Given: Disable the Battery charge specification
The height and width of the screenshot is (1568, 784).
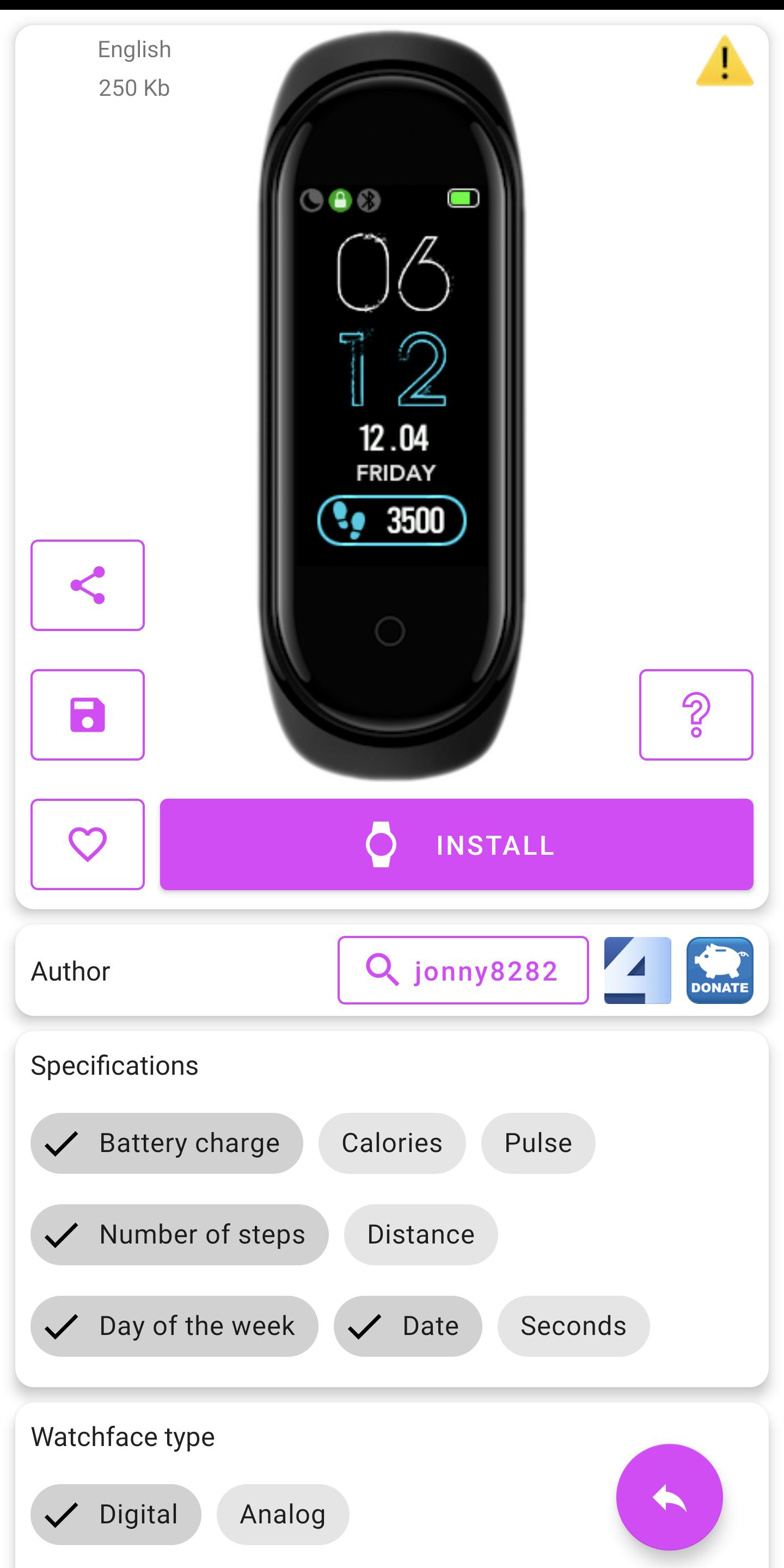Looking at the screenshot, I should (166, 1143).
